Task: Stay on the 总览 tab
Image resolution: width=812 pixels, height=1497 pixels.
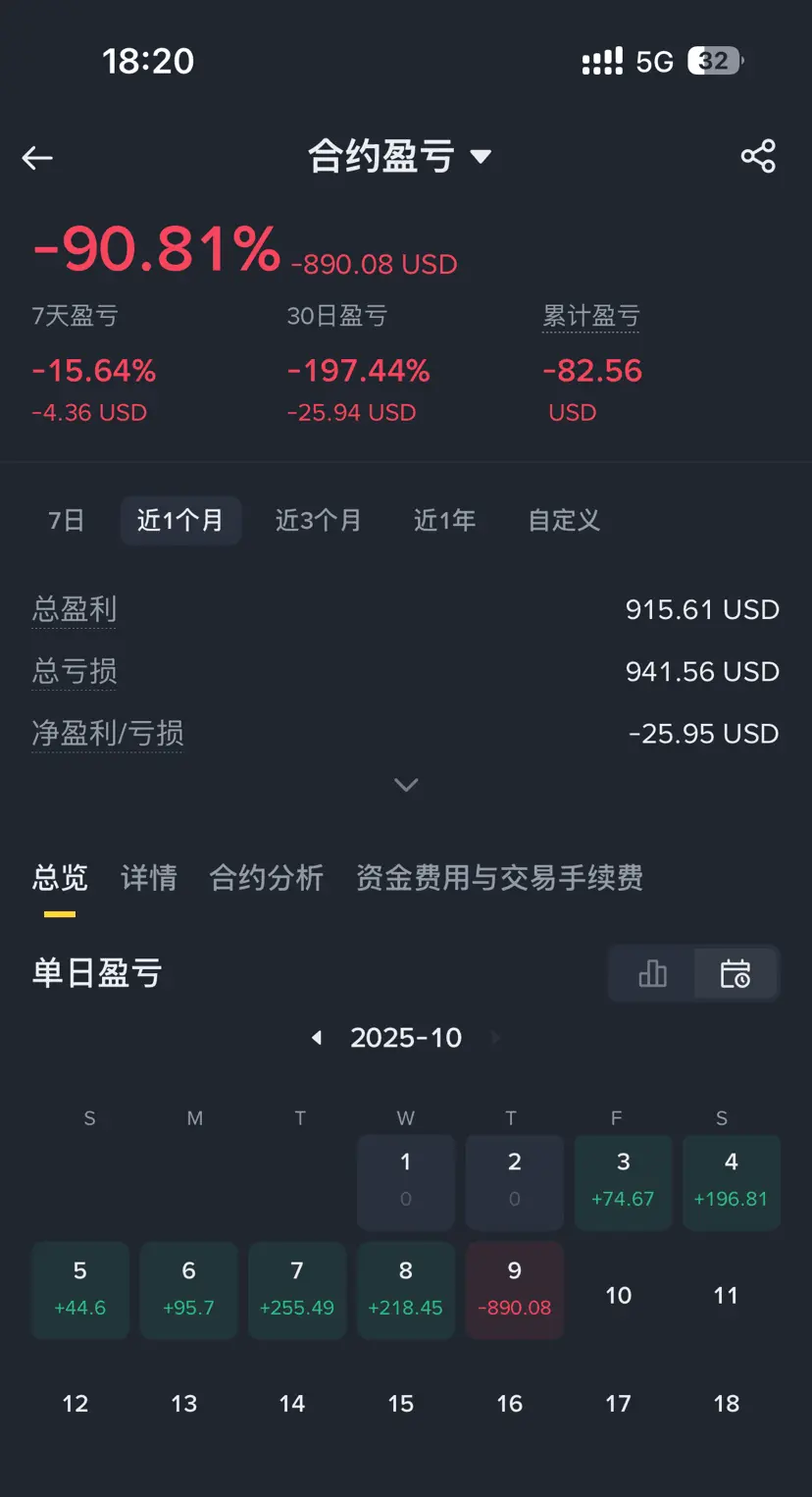Action: point(60,878)
